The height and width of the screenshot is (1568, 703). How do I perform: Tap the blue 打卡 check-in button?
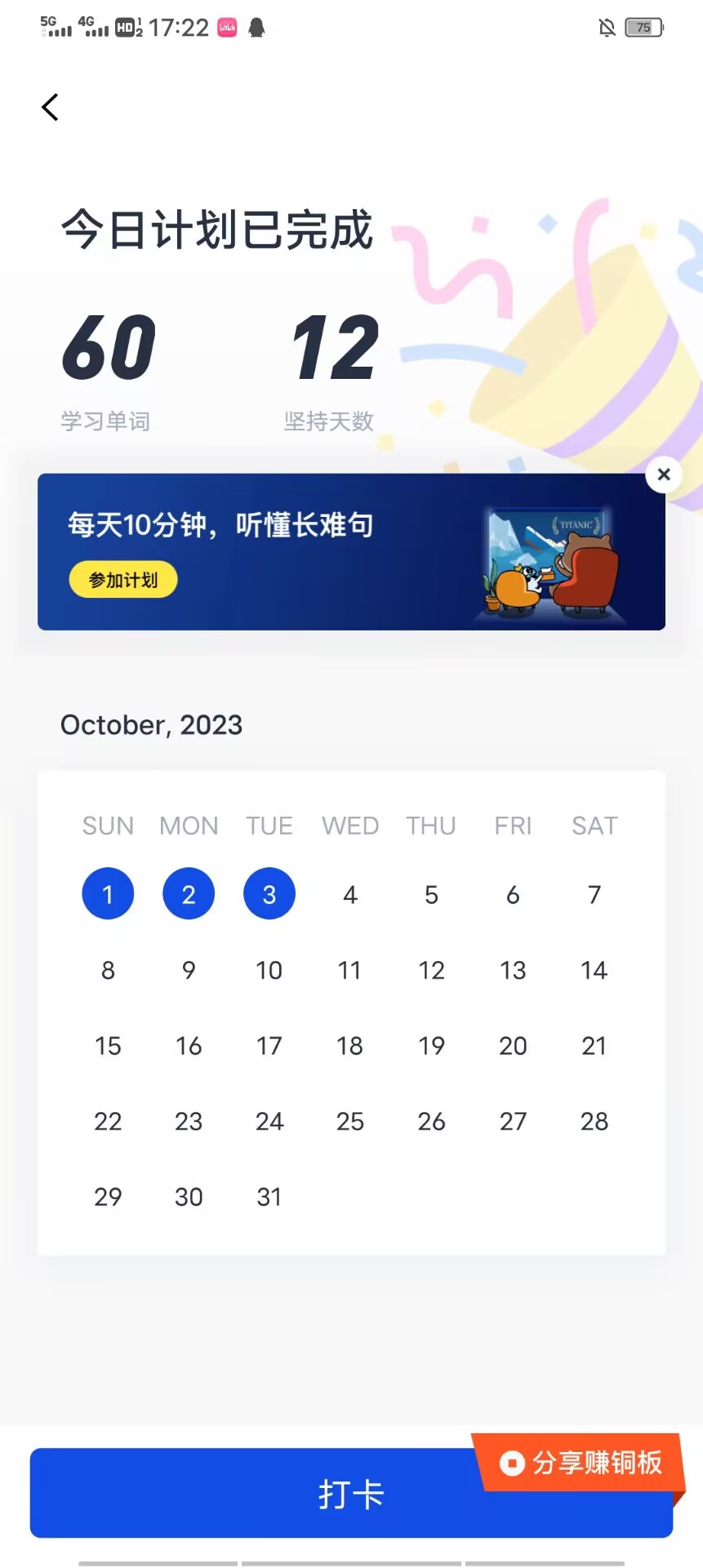click(351, 1494)
